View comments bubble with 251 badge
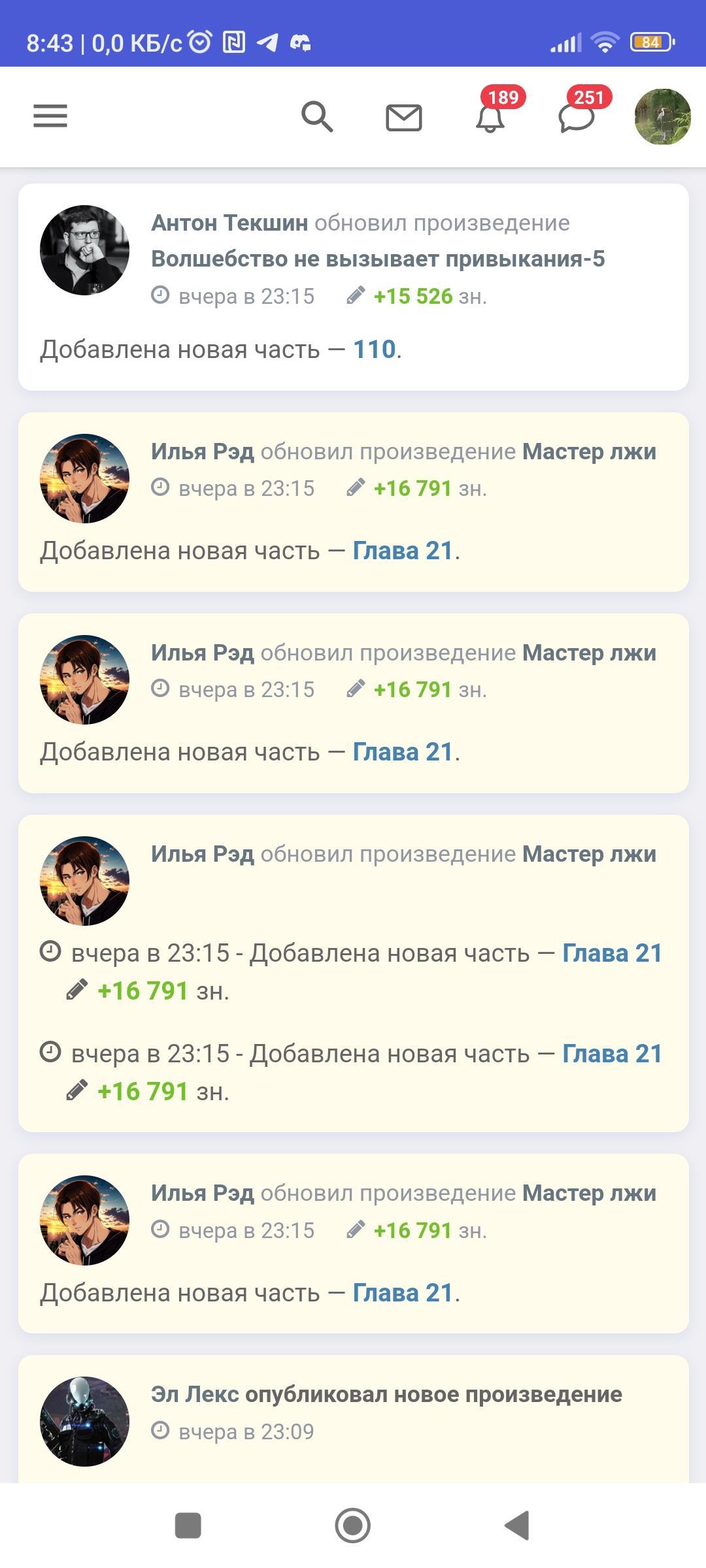706x1568 pixels. click(x=577, y=118)
